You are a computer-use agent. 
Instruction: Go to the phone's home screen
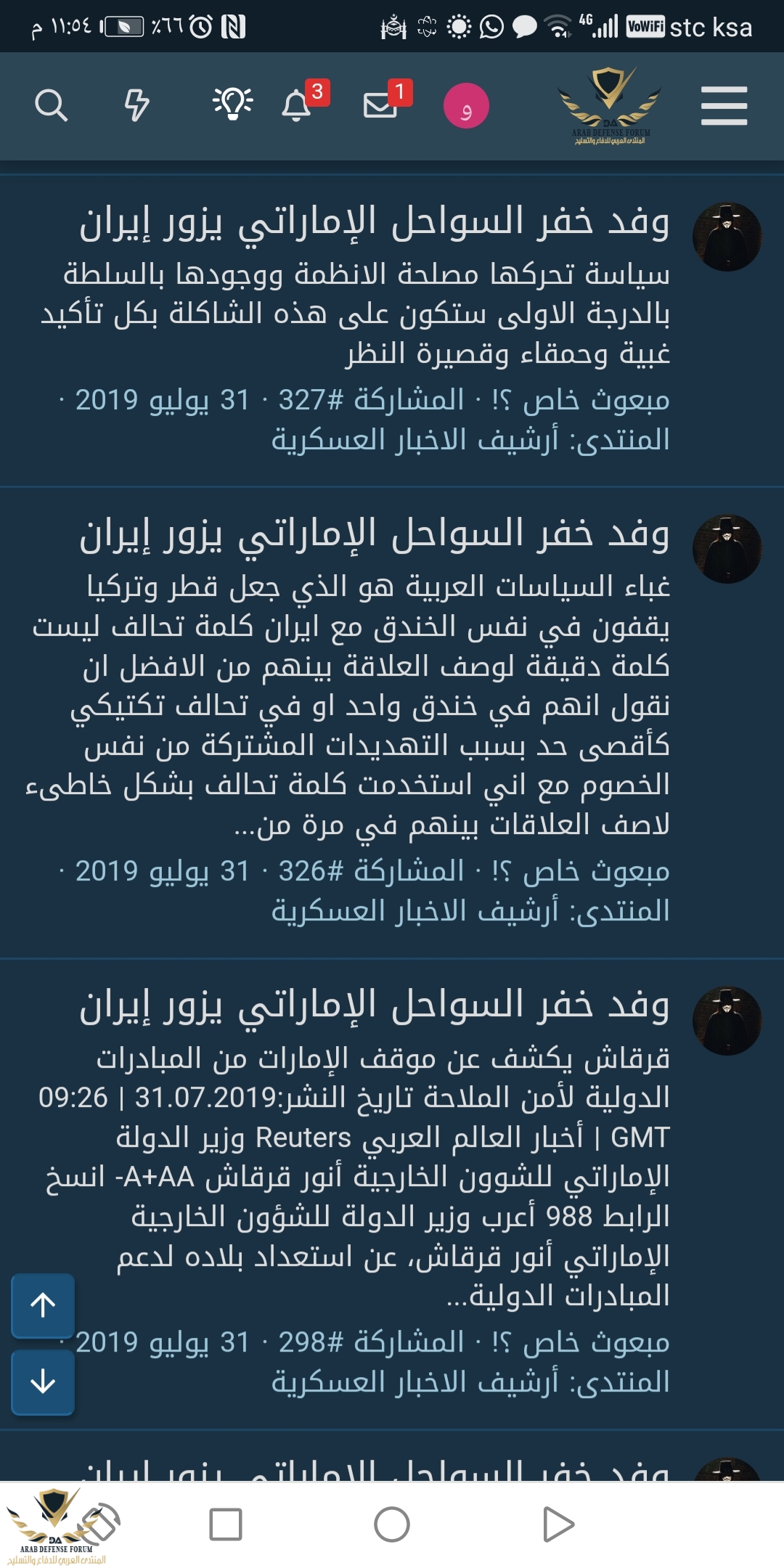392,1524
